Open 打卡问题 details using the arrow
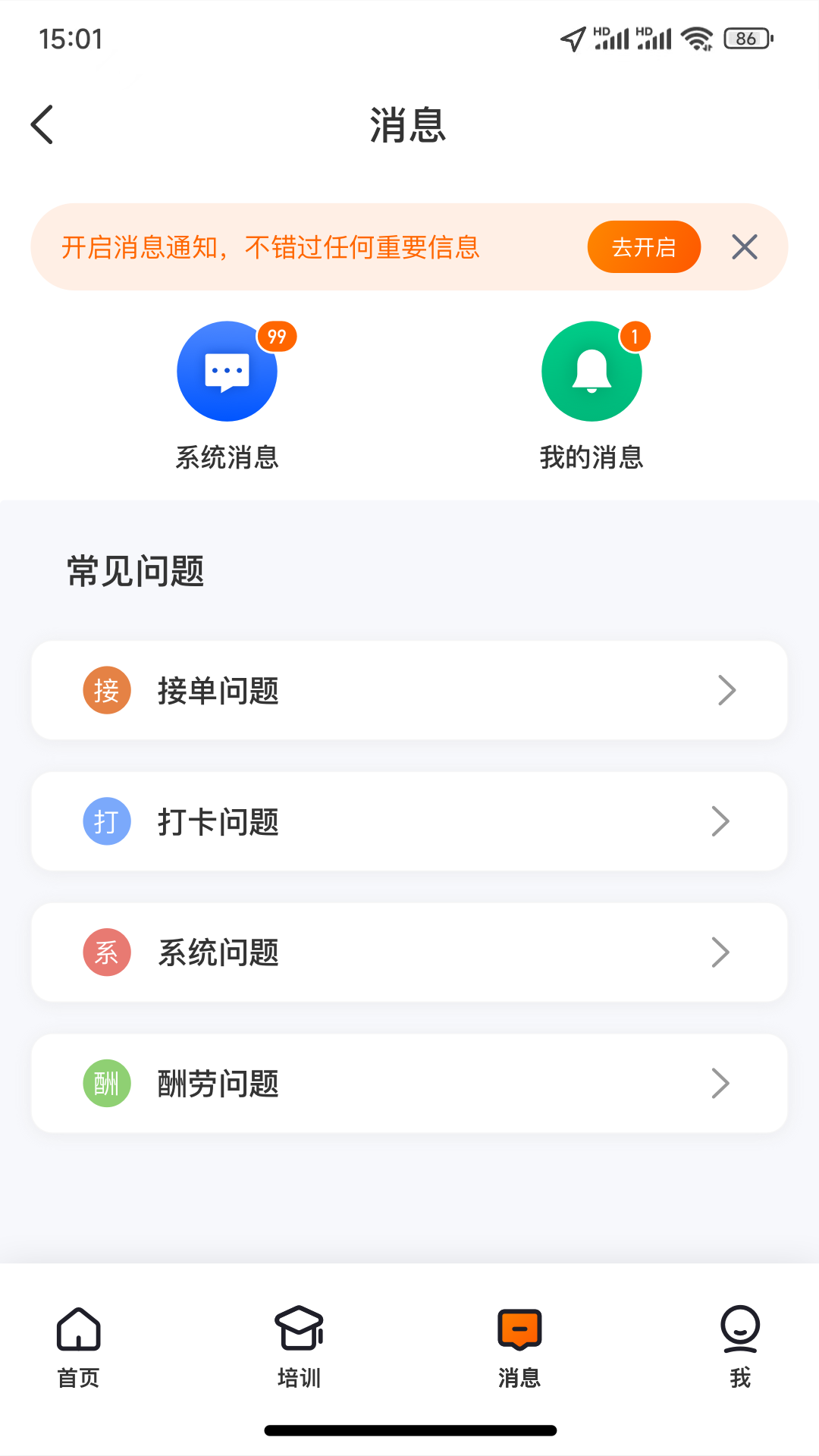Screen dimensions: 819x1456 720,821
